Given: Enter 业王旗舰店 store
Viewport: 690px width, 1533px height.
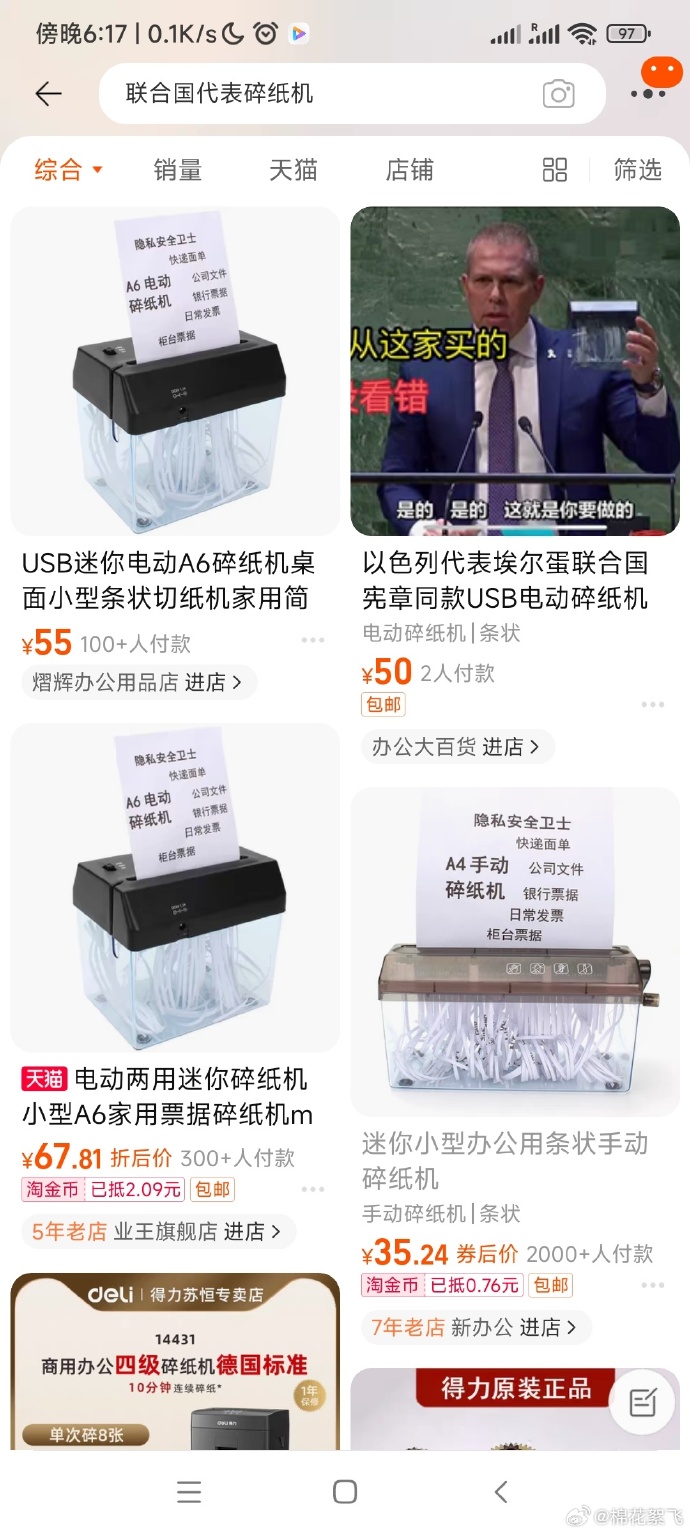Looking at the screenshot, I should (157, 1231).
